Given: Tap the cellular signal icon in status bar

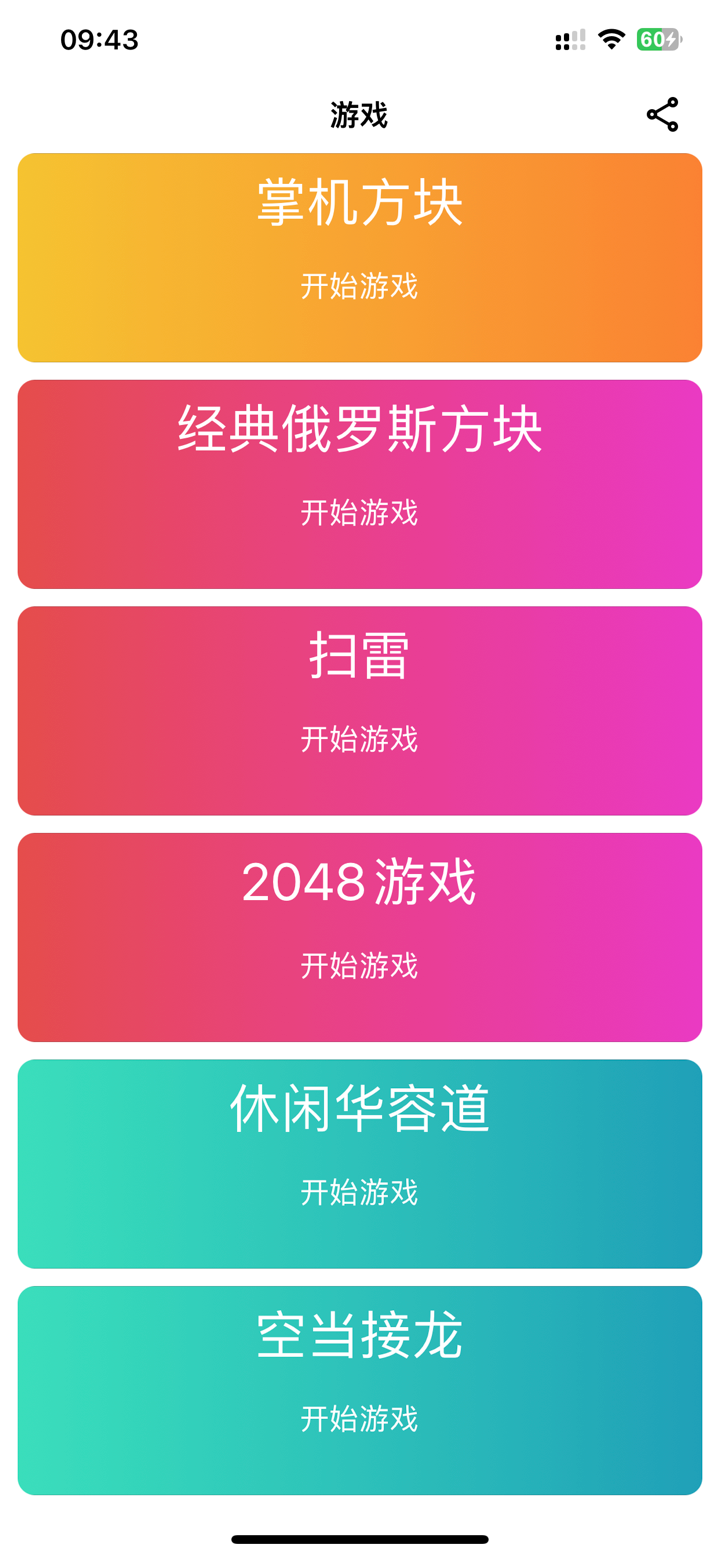Looking at the screenshot, I should (566, 39).
